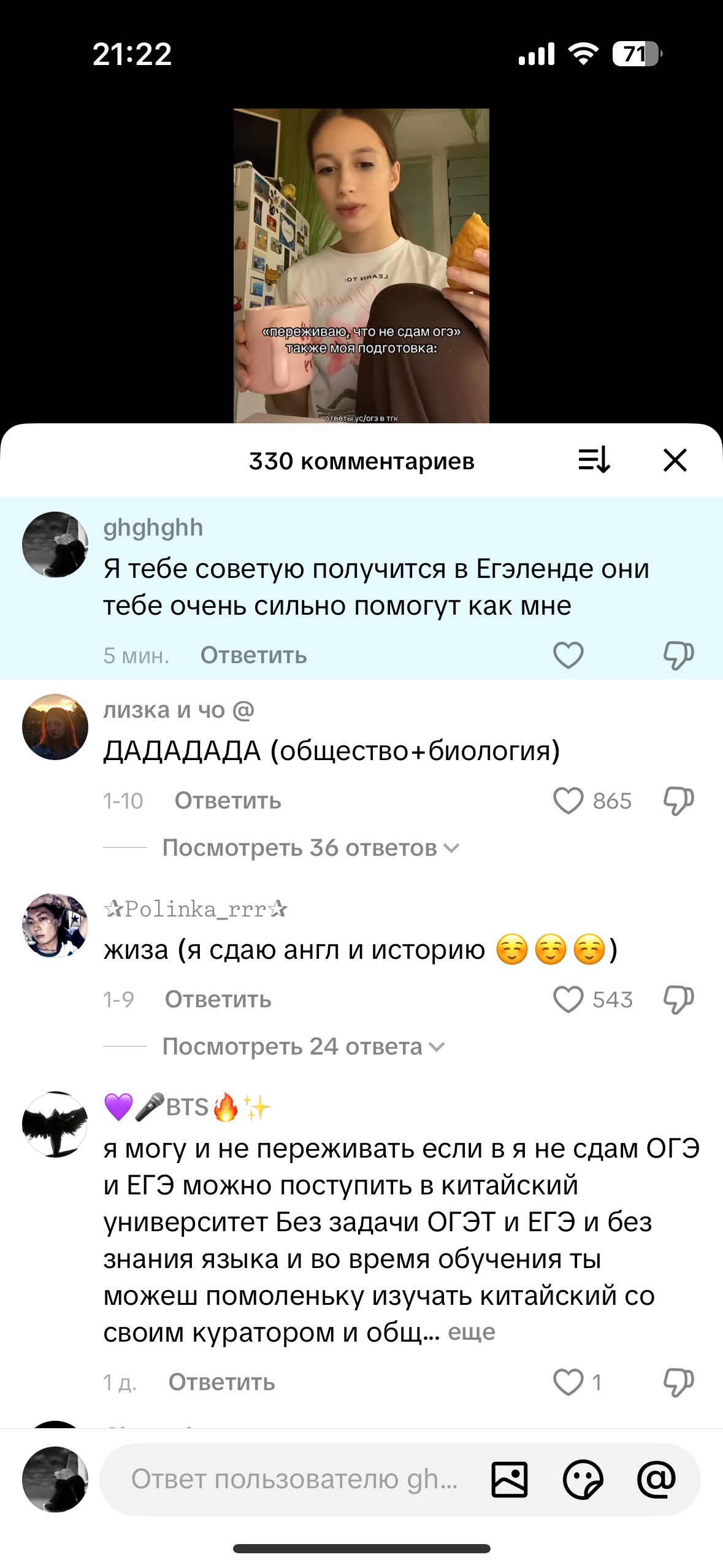
Task: Dislike Polinka_rrr's comment
Action: pyautogui.click(x=678, y=999)
